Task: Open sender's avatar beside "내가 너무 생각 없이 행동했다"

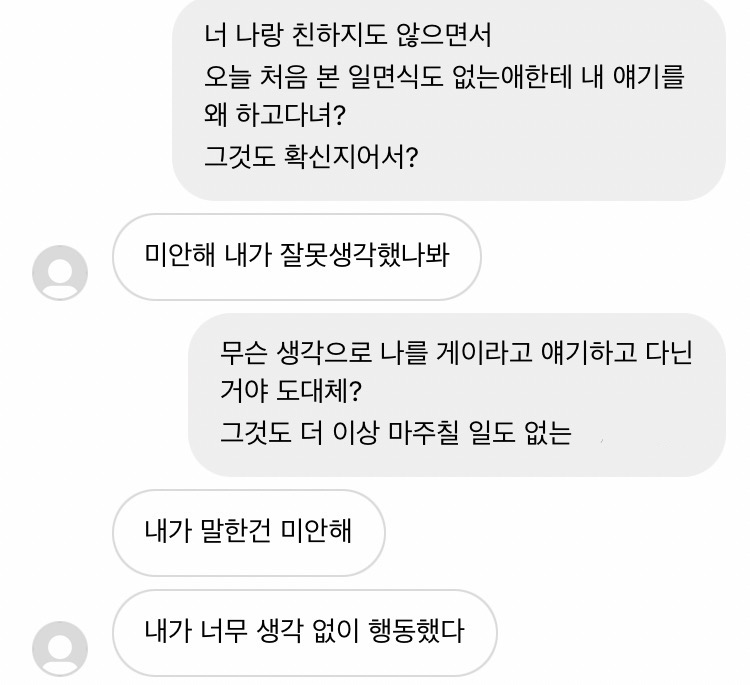Action: point(60,648)
